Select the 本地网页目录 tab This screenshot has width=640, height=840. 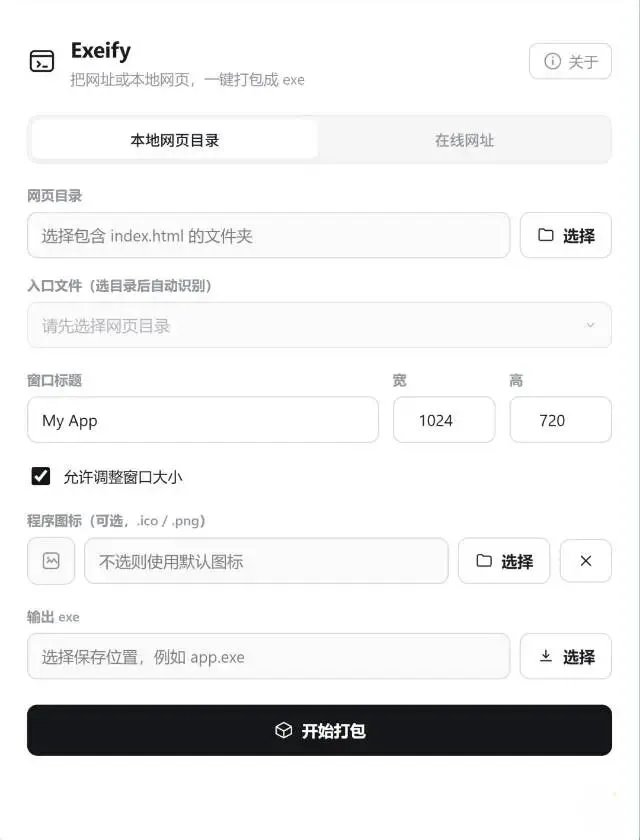(175, 140)
